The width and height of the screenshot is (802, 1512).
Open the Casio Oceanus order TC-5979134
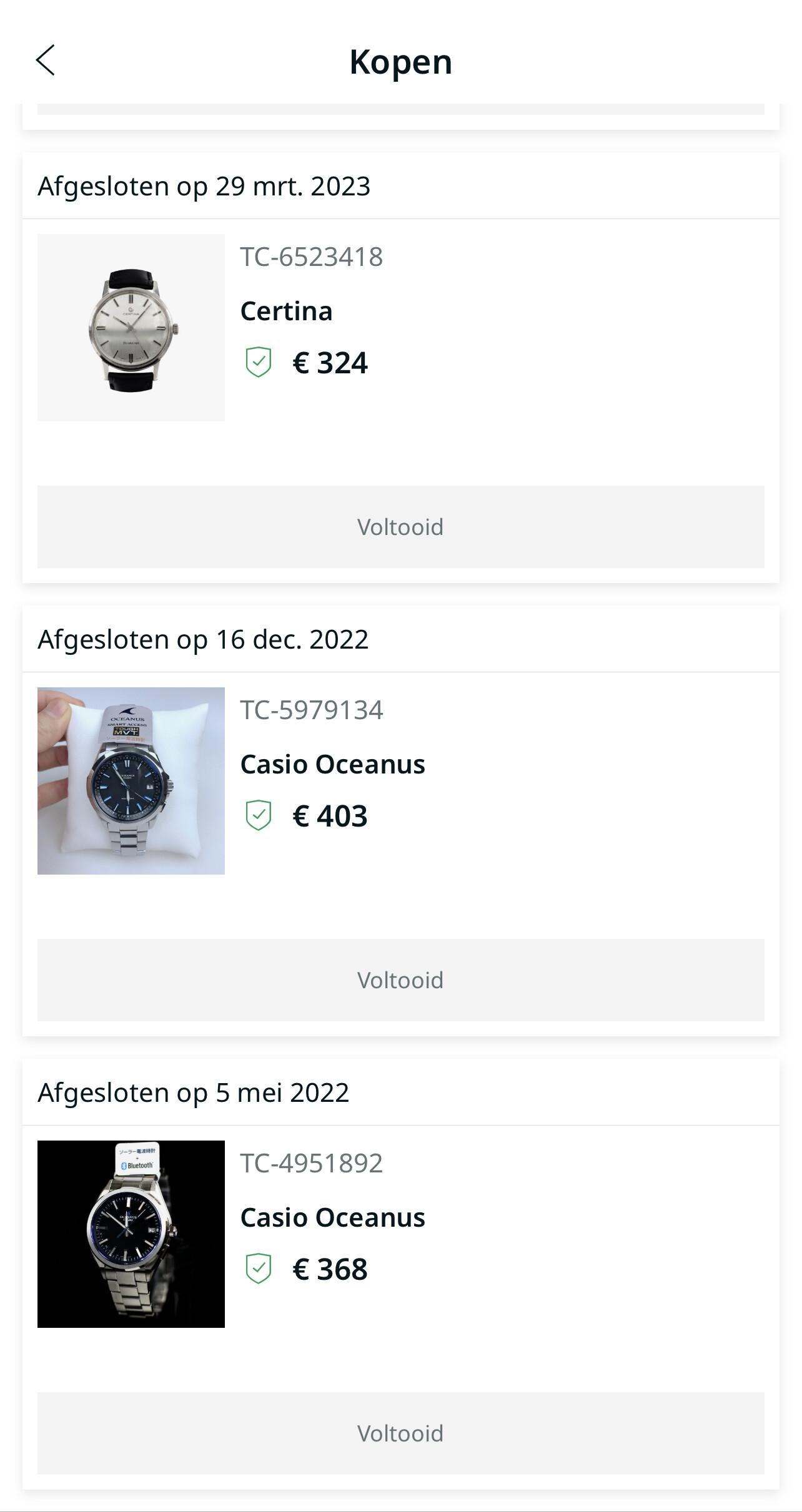click(x=401, y=780)
